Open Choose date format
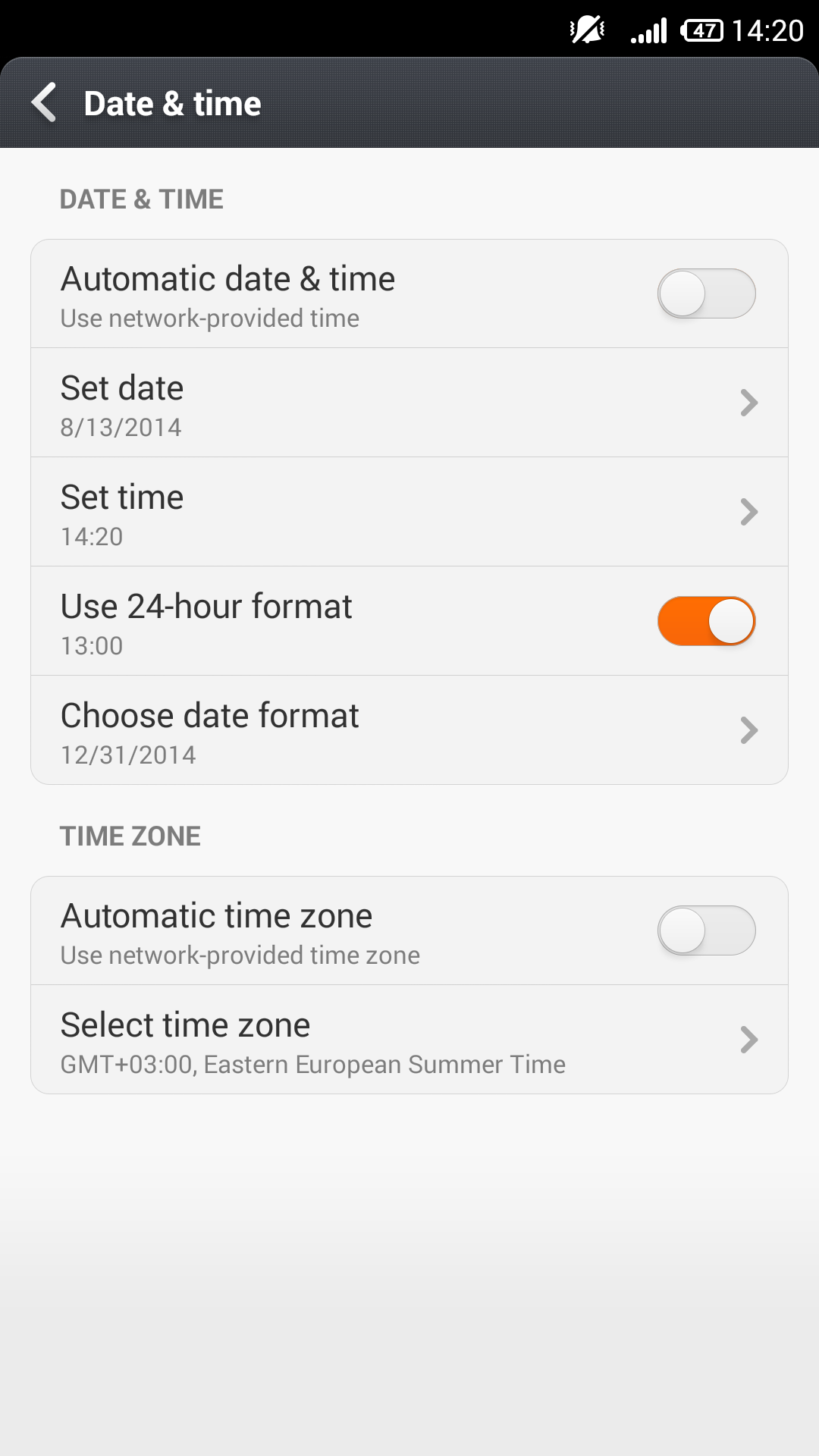 coord(409,730)
